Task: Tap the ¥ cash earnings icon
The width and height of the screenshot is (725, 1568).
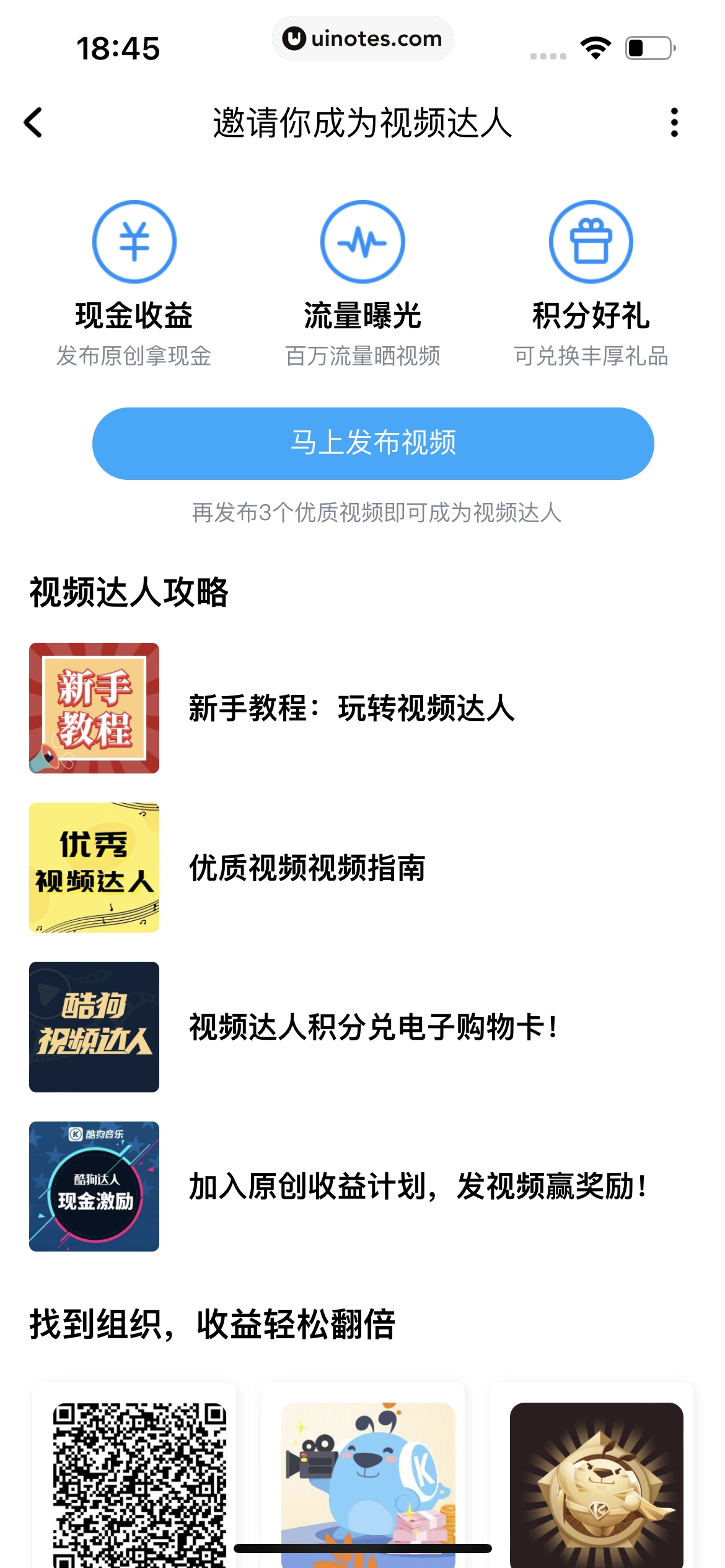Action: (134, 242)
